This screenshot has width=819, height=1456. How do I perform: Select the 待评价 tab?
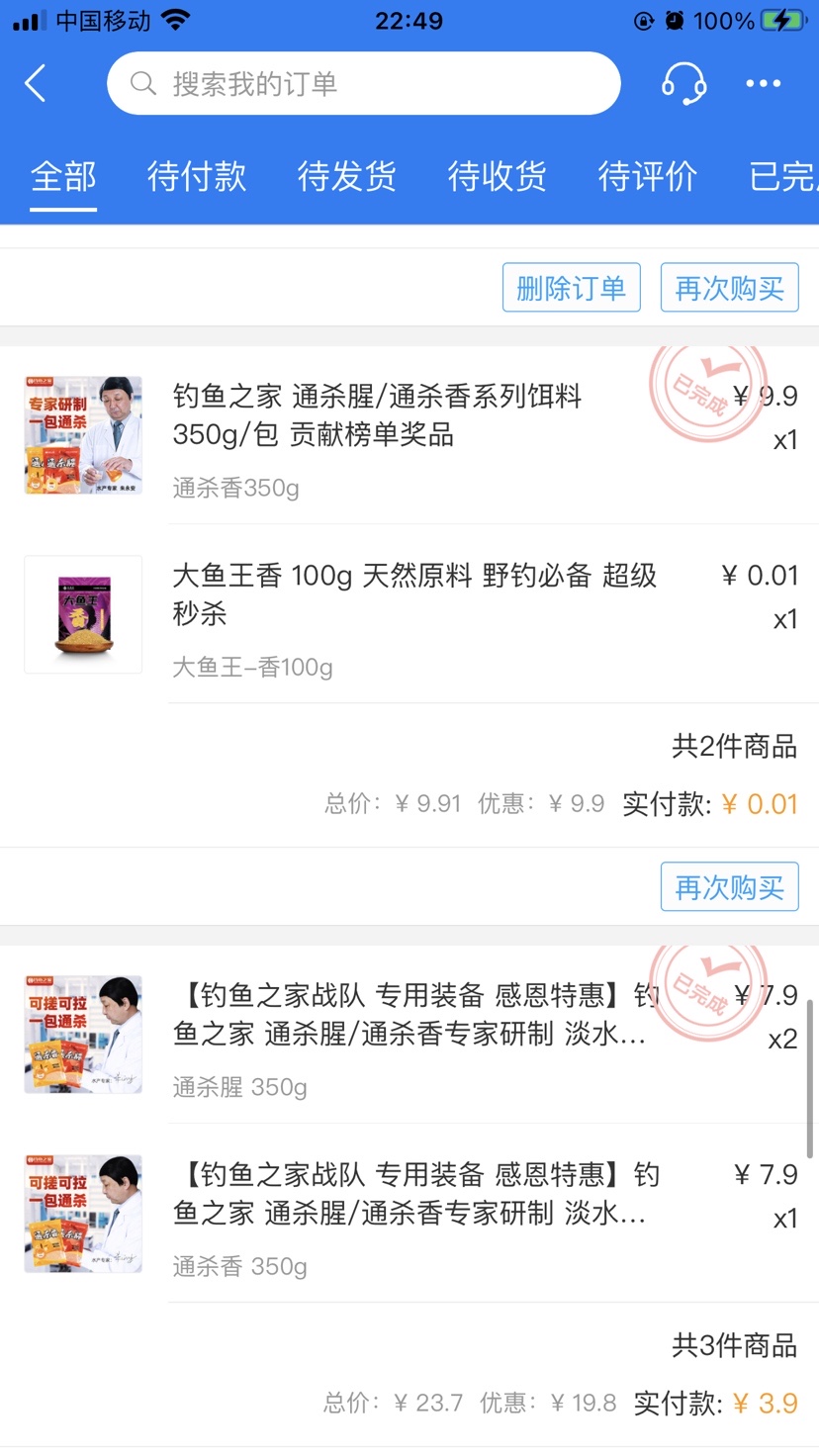pos(648,176)
